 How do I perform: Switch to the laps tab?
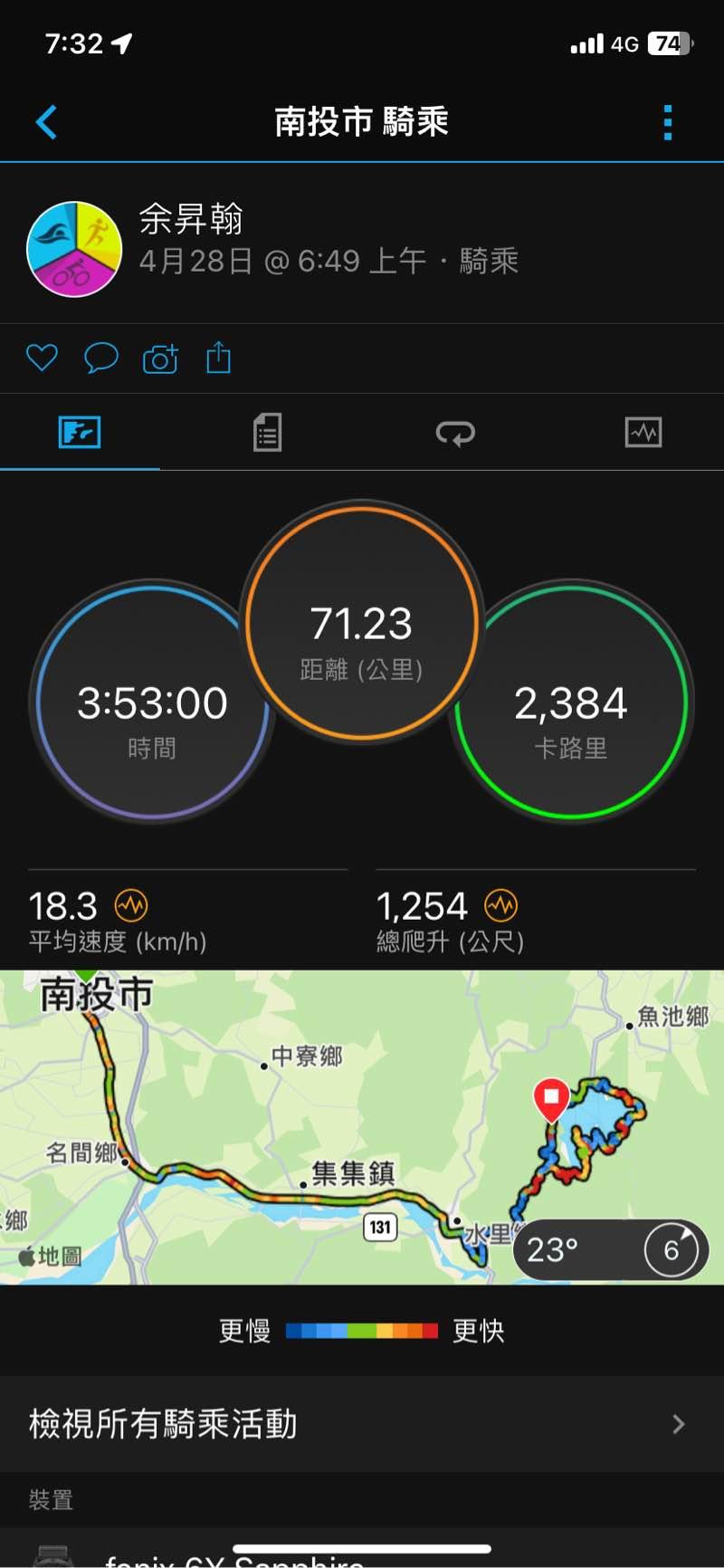pyautogui.click(x=455, y=433)
